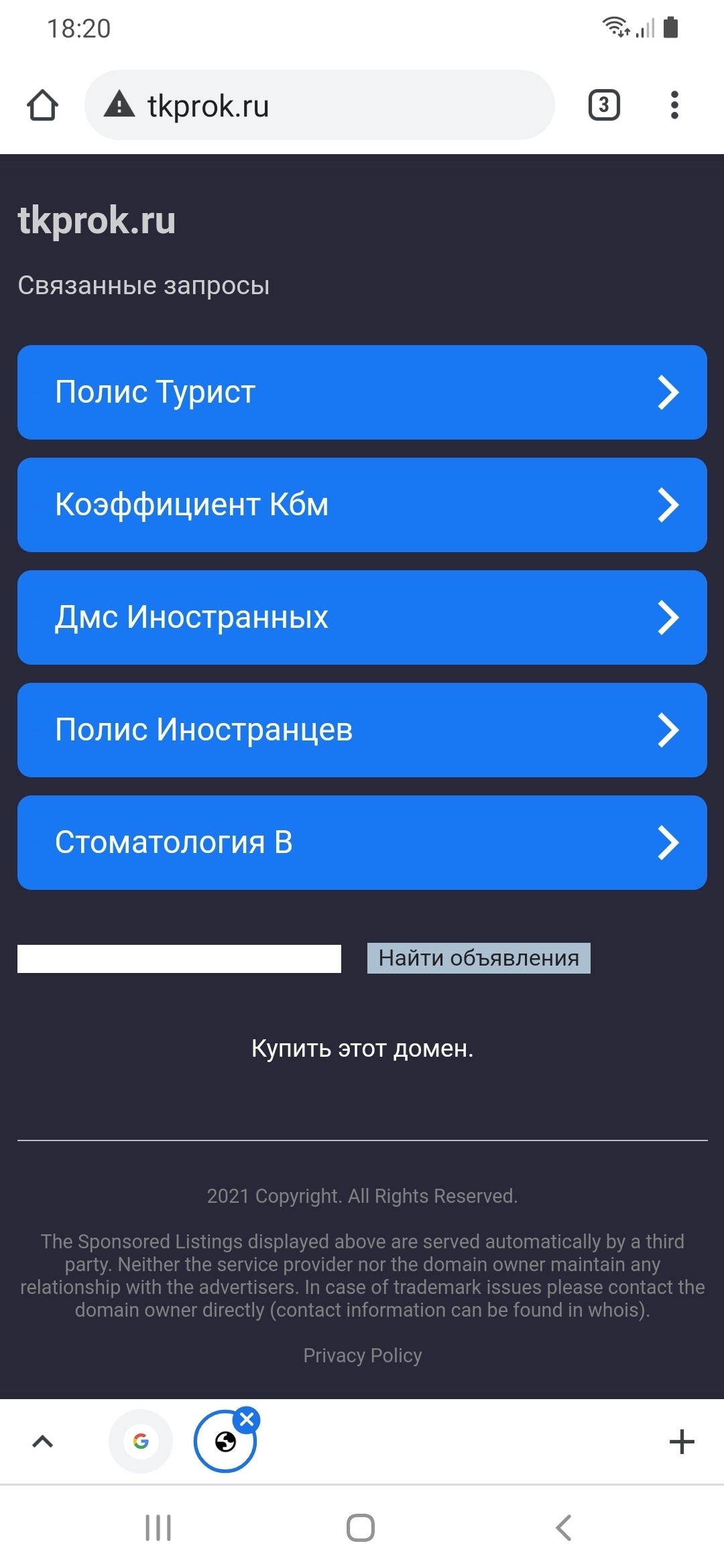Focus the ad search text field
The image size is (724, 1568).
pos(179,958)
